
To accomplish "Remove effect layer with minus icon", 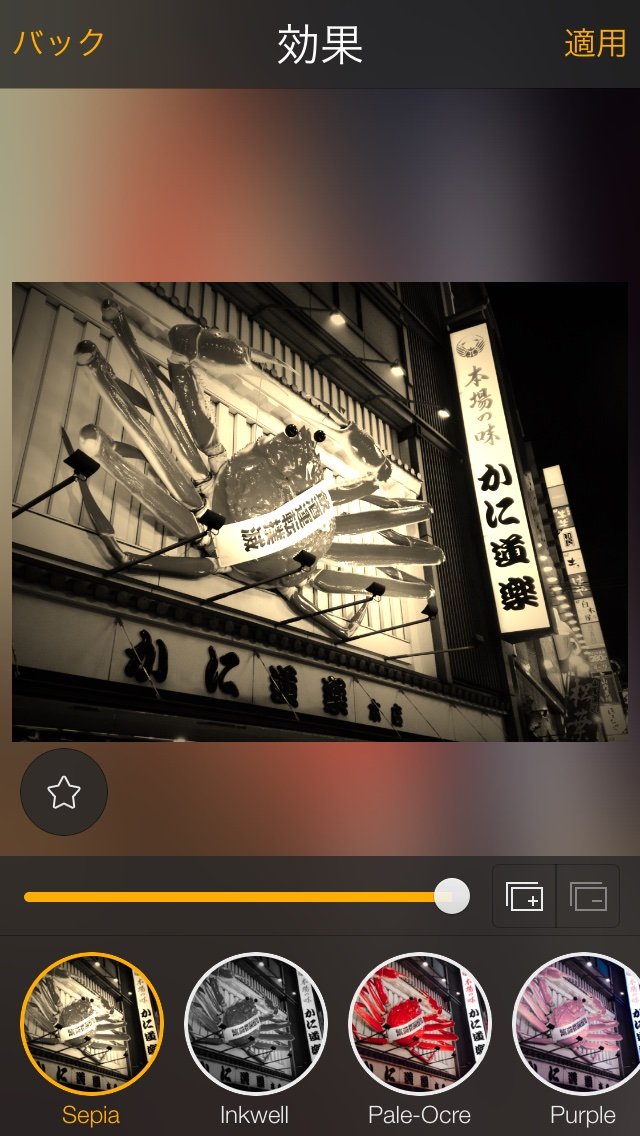I will 588,896.
